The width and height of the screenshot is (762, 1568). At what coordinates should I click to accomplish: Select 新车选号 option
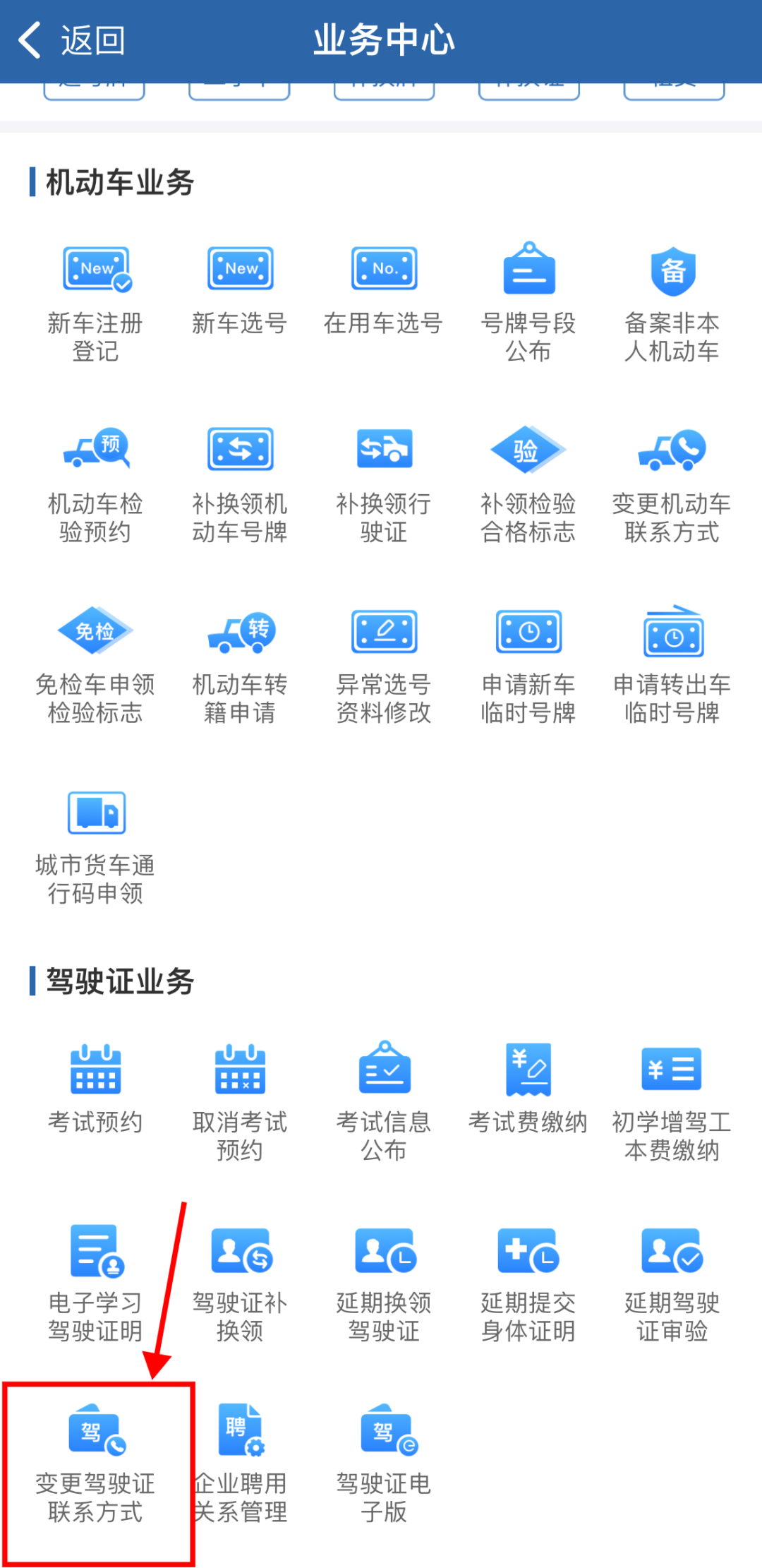(x=240, y=291)
